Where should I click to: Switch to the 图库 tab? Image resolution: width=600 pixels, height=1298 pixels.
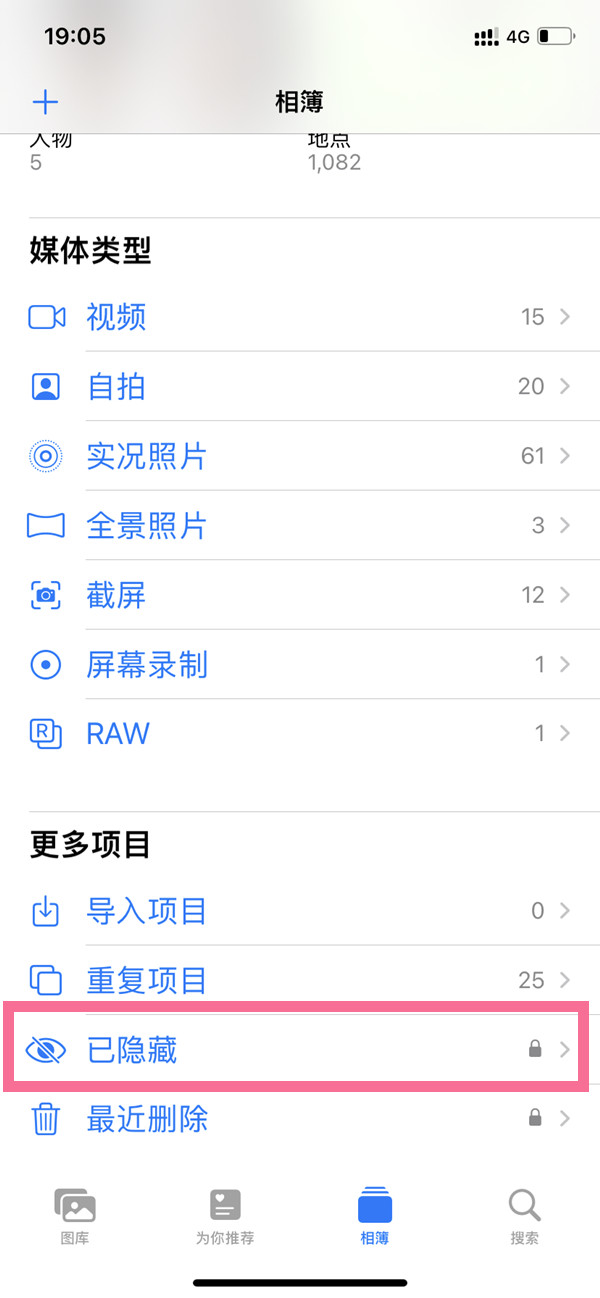[75, 1217]
